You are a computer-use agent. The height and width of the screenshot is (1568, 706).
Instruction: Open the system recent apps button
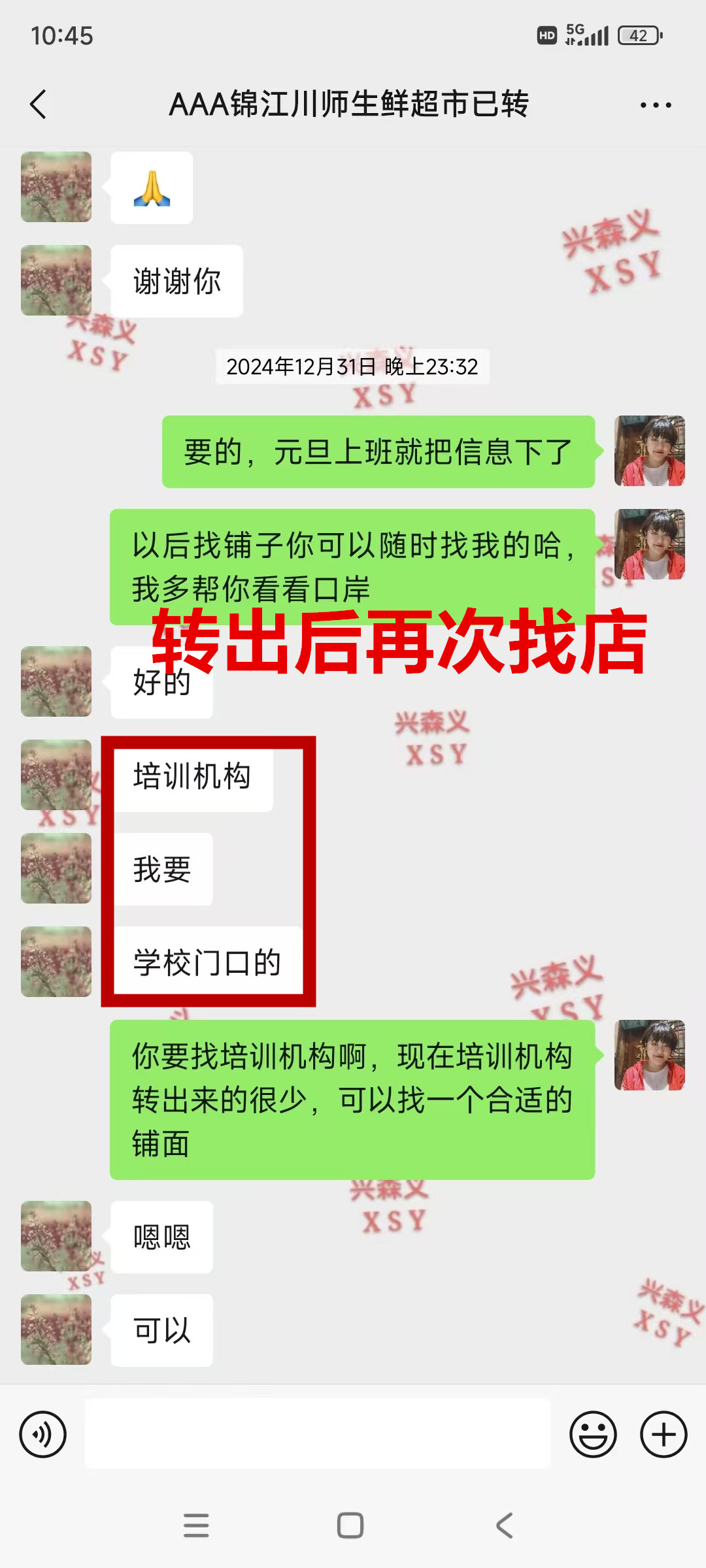pyautogui.click(x=196, y=1526)
